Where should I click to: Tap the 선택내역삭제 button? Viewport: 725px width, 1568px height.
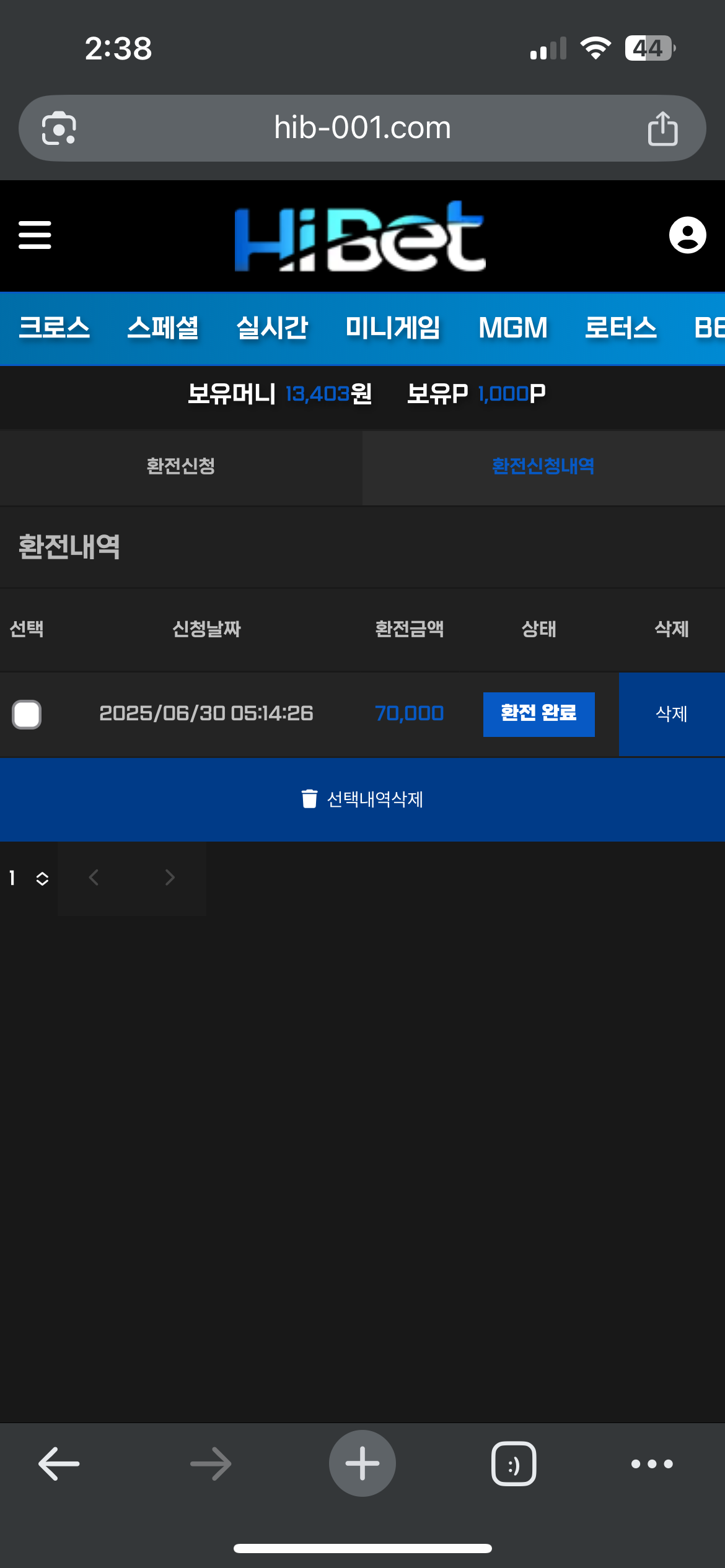coord(362,799)
